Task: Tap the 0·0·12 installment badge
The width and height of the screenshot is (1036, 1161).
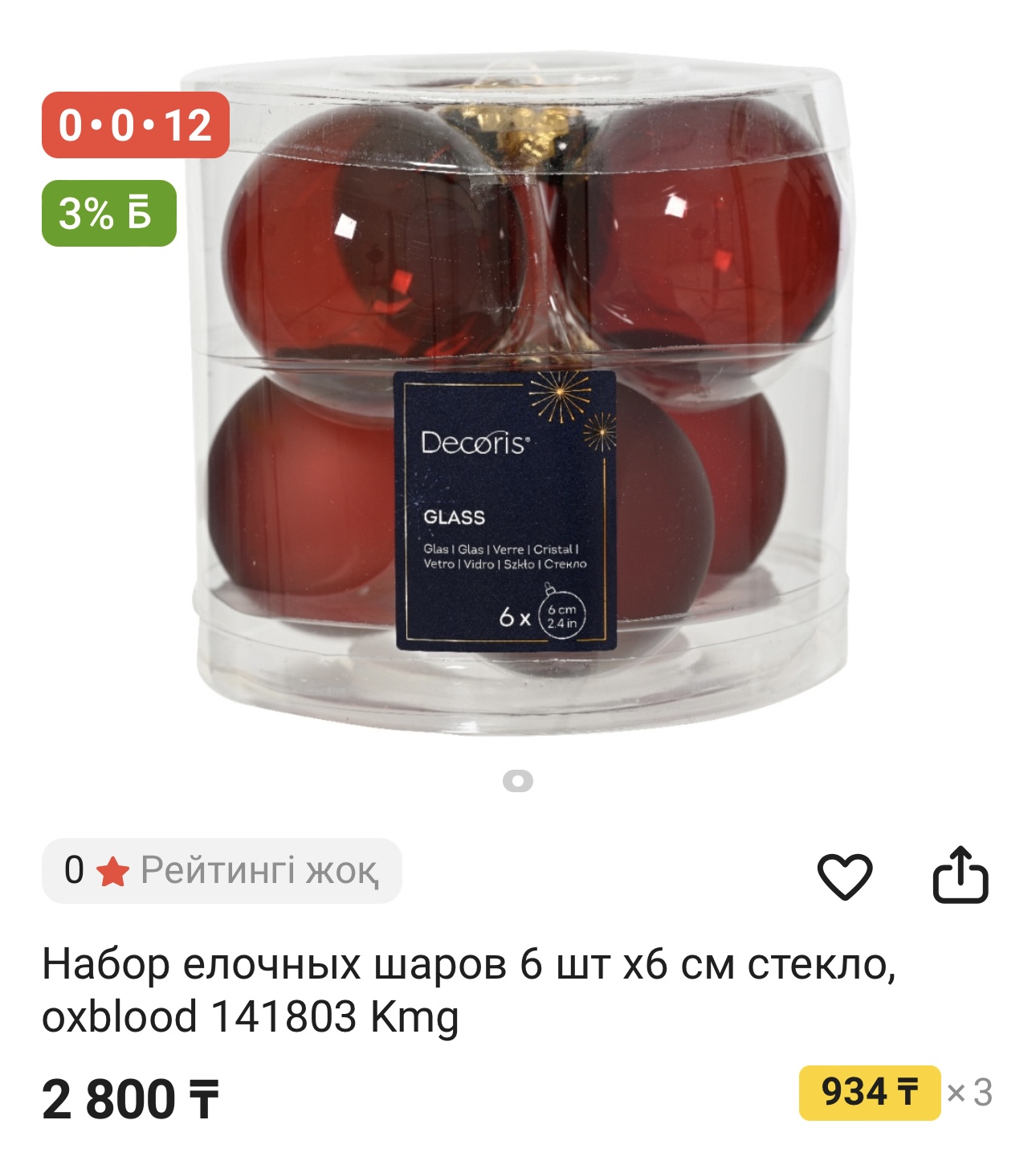Action: [136, 125]
